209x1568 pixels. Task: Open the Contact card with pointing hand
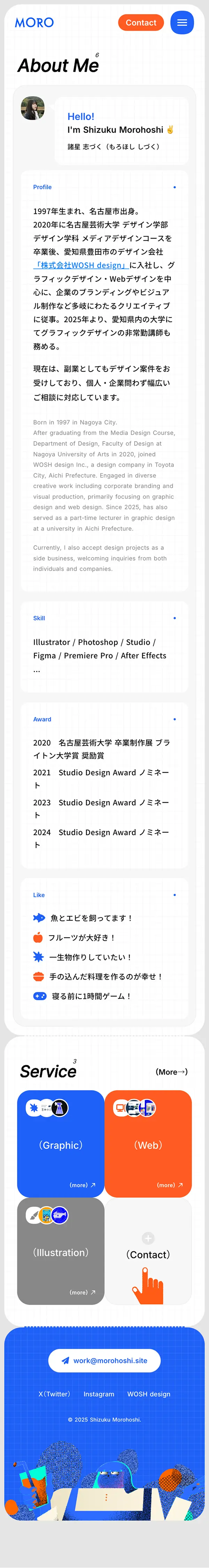click(x=148, y=1251)
